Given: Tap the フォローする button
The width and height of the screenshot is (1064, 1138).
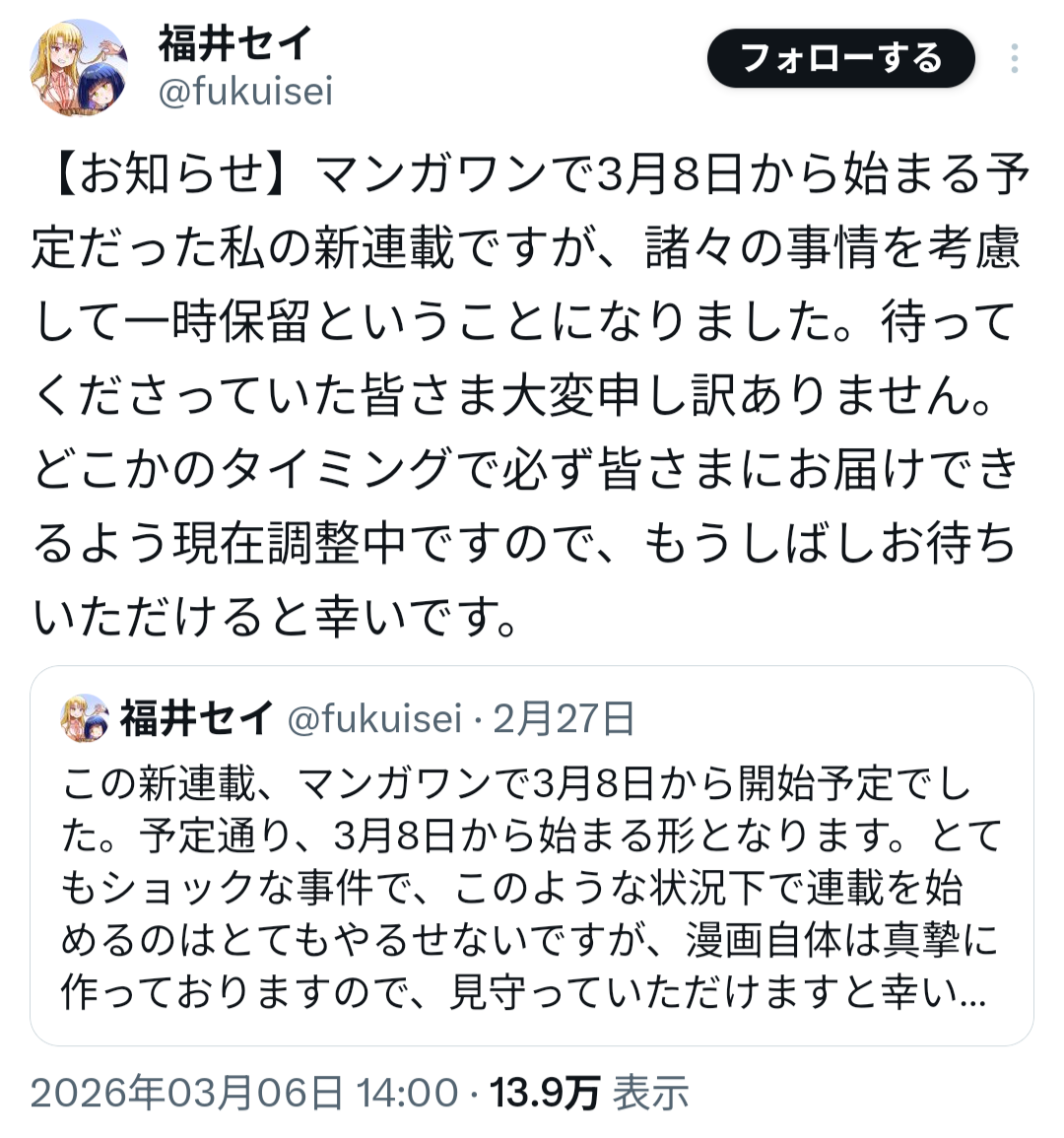Looking at the screenshot, I should point(840,59).
